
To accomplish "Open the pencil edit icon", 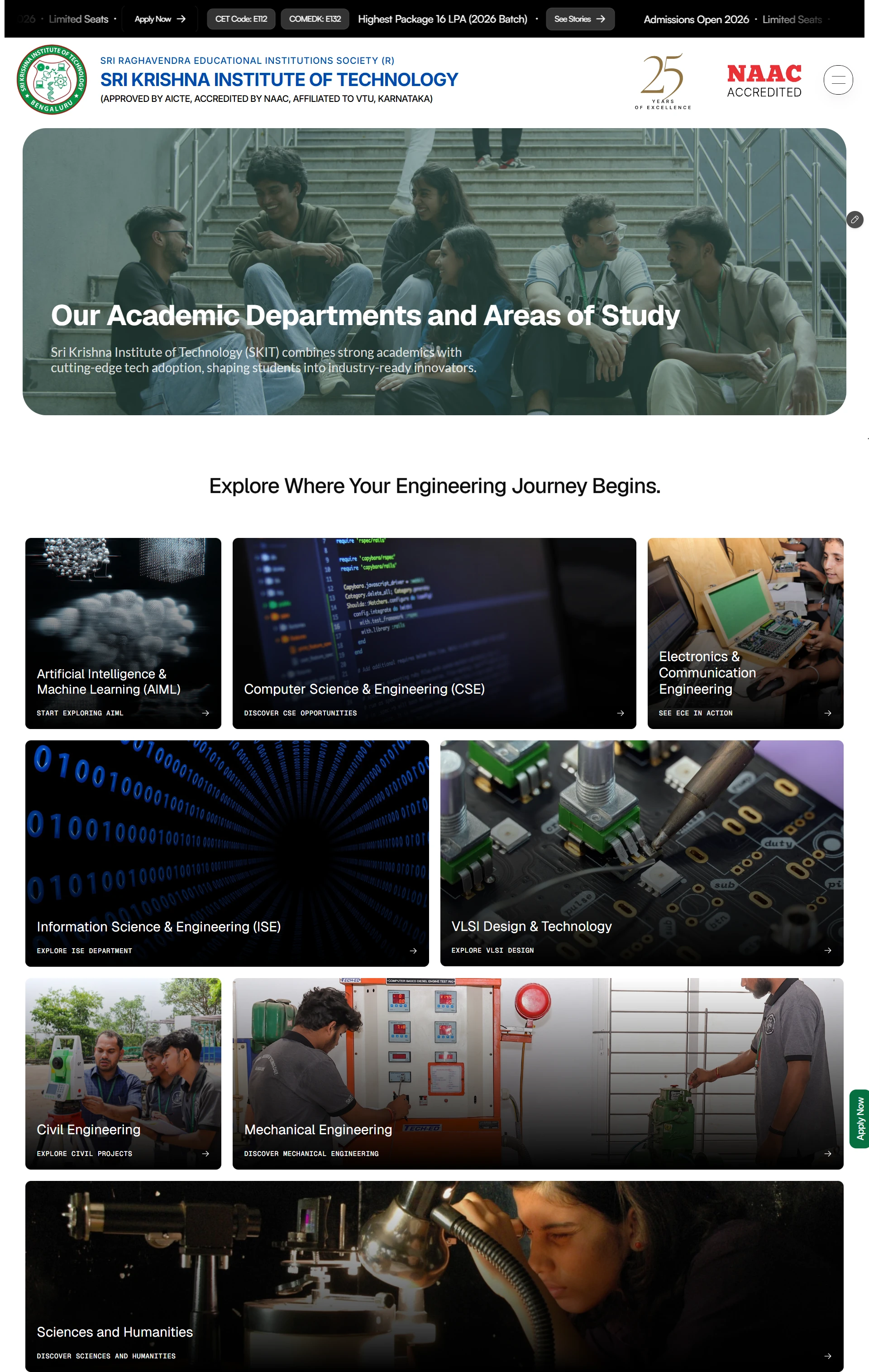I will [x=854, y=219].
